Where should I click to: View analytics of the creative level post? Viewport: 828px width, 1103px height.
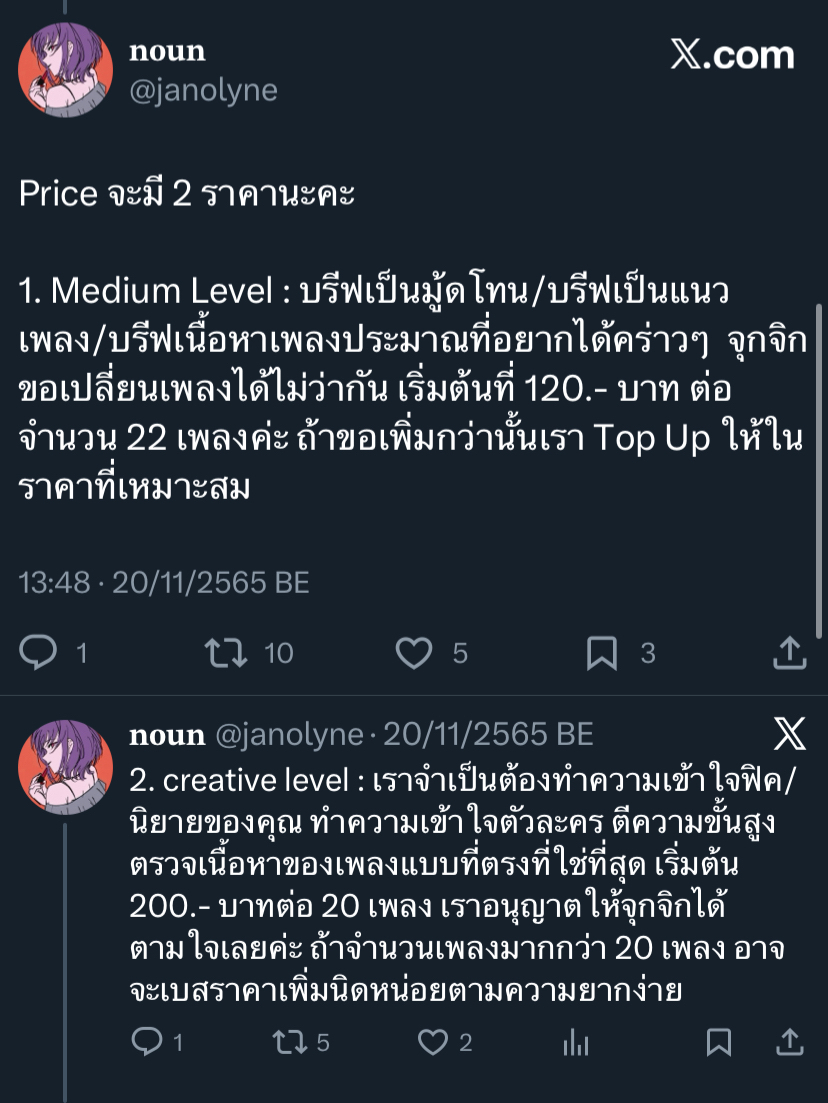tap(576, 1043)
